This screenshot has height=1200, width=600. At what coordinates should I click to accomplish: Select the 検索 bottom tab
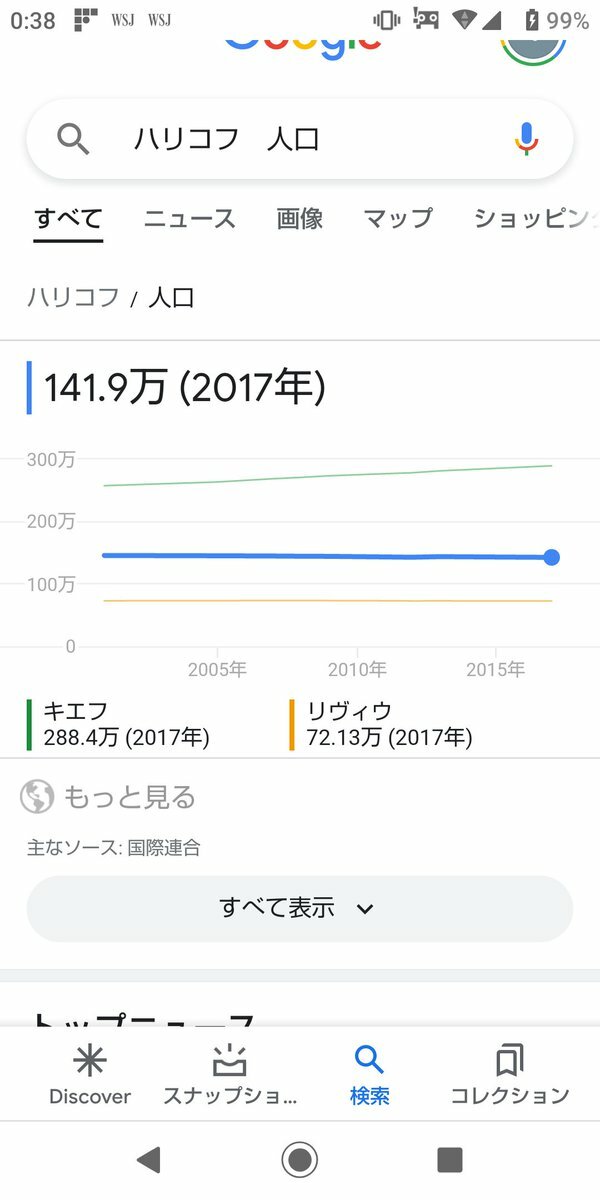click(x=370, y=1076)
